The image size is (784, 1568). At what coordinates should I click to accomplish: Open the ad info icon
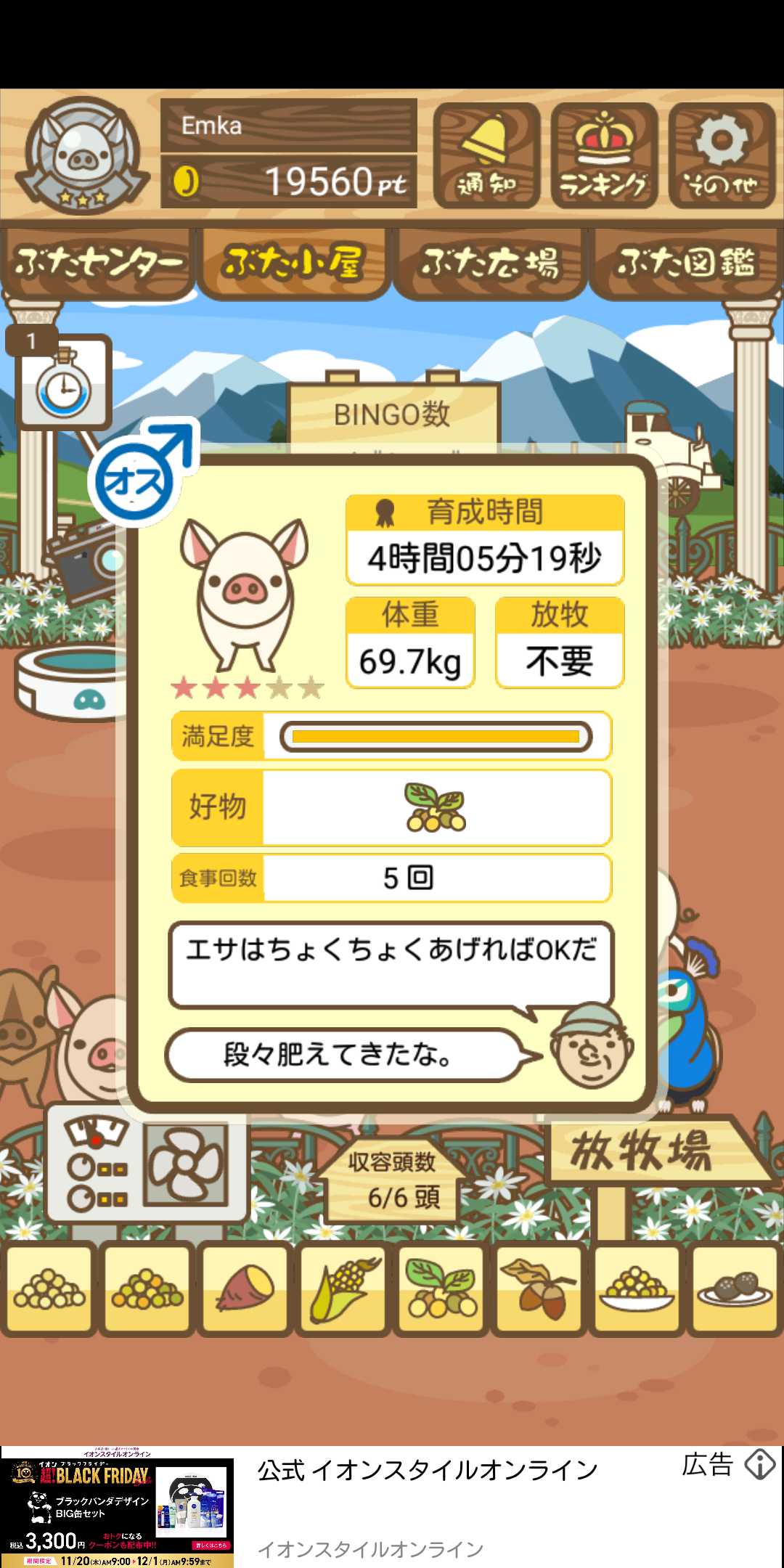(x=760, y=1464)
